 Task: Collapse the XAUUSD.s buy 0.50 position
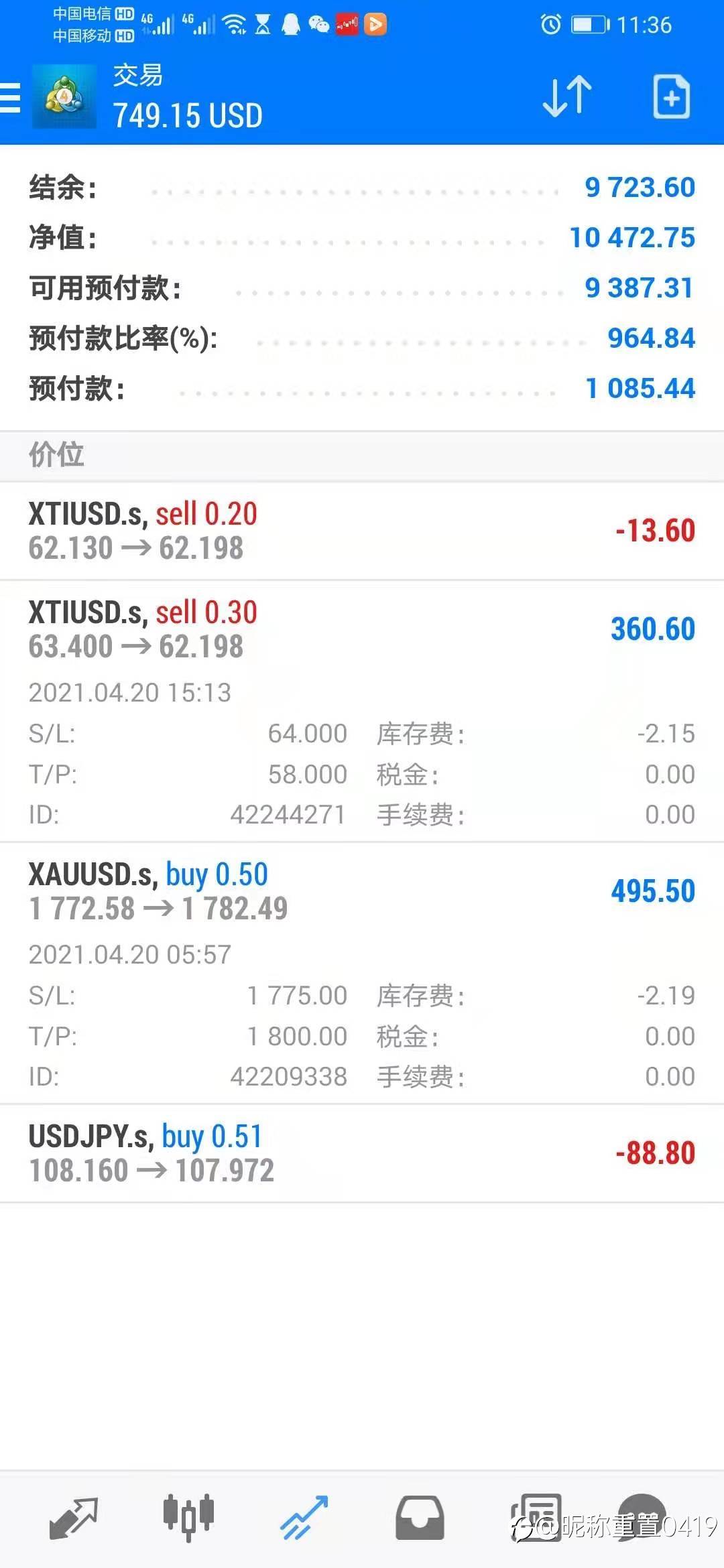[x=362, y=892]
